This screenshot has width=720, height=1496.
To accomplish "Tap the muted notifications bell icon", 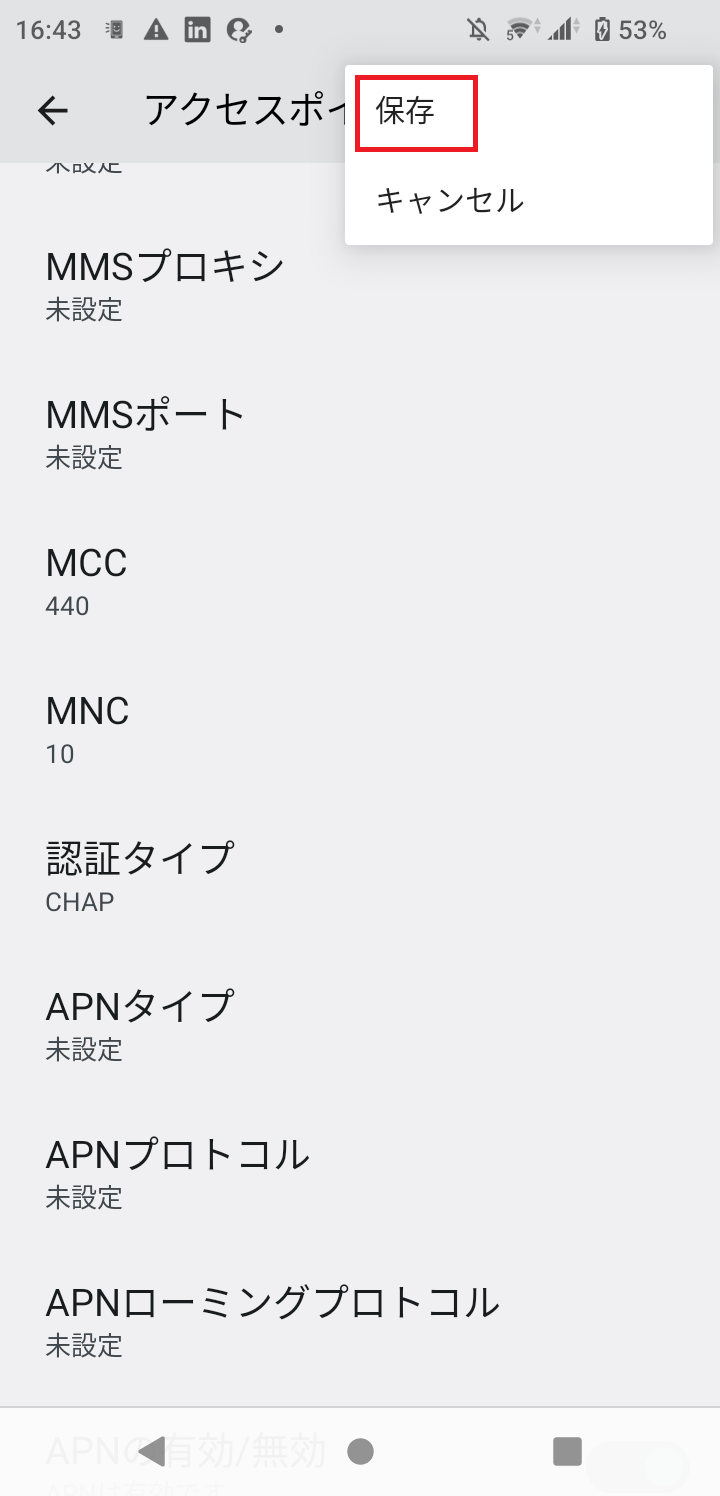I will tap(478, 29).
